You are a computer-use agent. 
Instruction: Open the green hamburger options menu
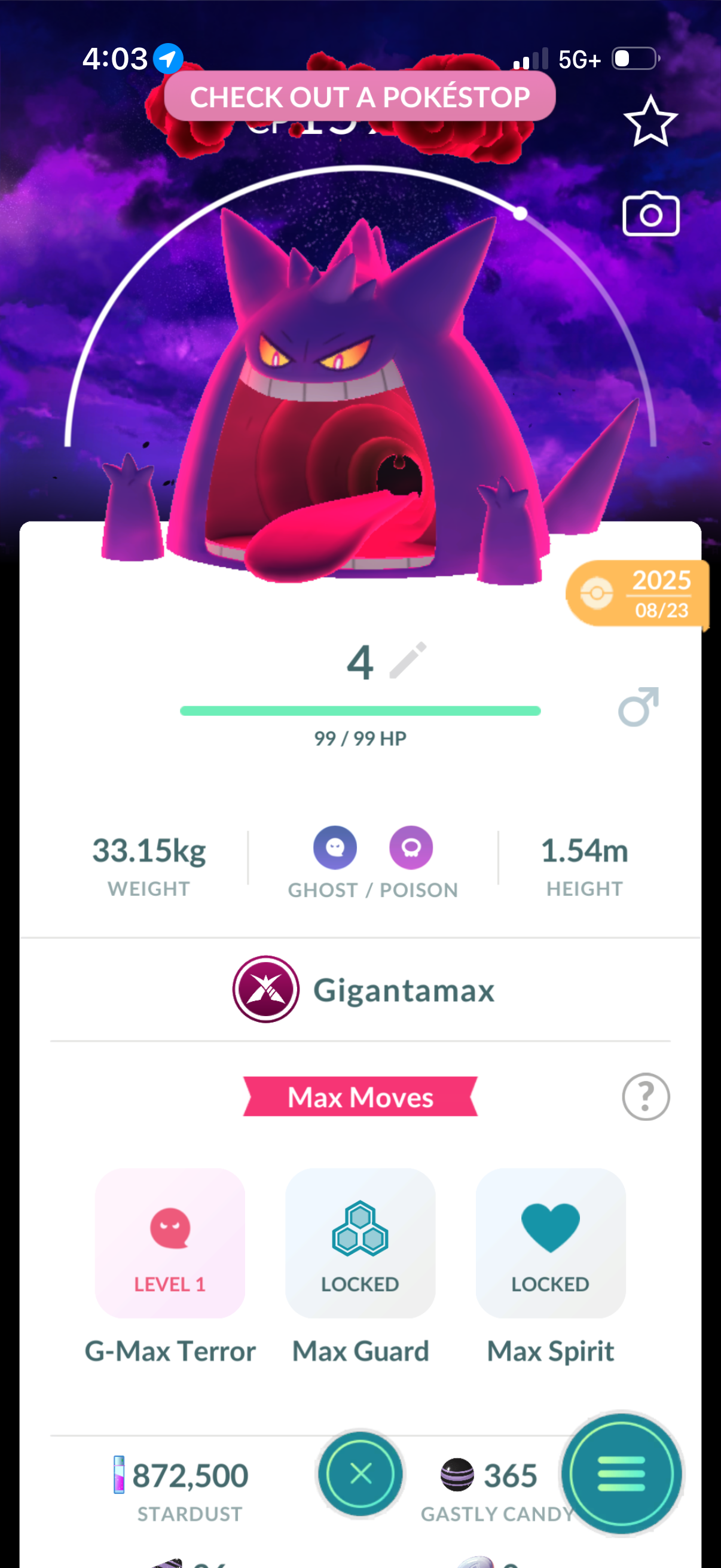pos(621,1474)
